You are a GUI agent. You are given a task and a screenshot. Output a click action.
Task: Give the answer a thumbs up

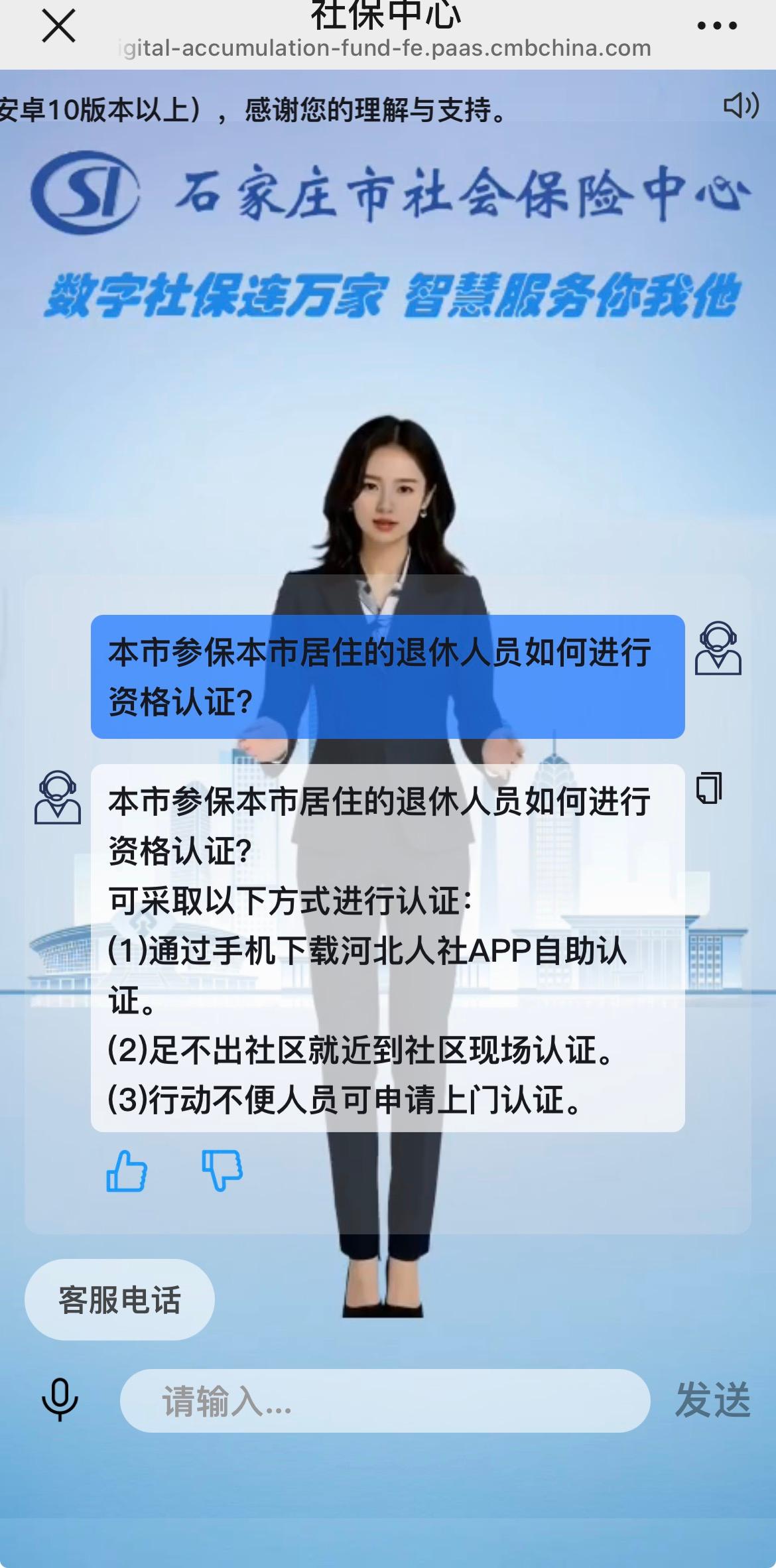127,1171
